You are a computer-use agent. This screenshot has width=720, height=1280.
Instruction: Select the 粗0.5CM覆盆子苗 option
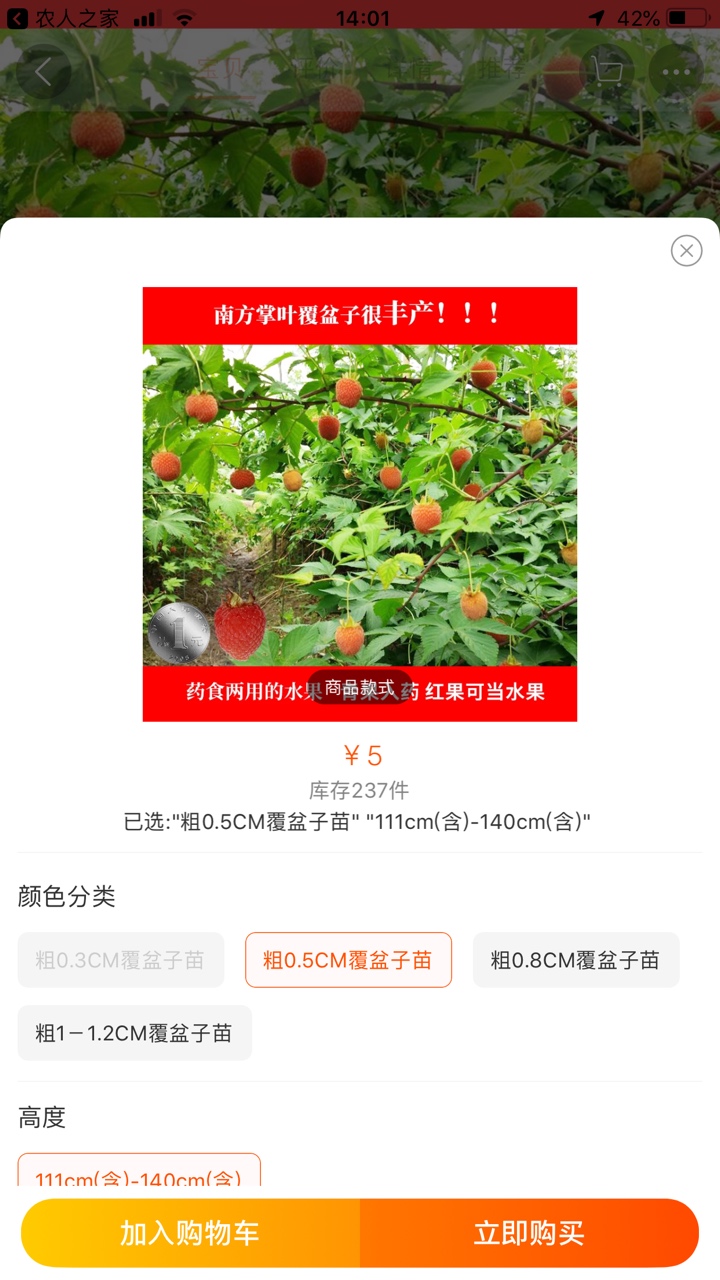pyautogui.click(x=348, y=960)
